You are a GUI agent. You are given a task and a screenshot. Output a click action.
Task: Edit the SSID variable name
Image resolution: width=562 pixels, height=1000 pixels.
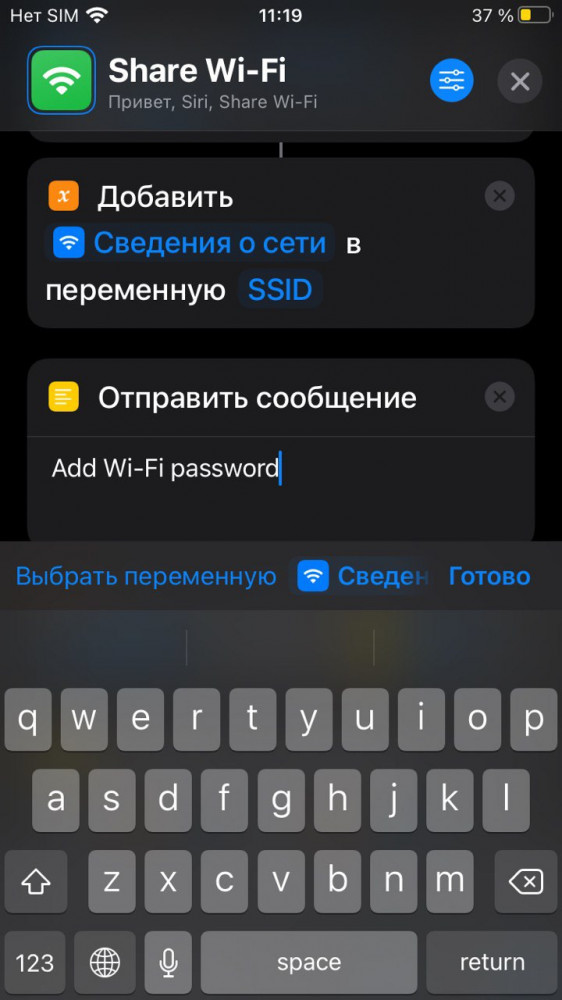coord(280,290)
